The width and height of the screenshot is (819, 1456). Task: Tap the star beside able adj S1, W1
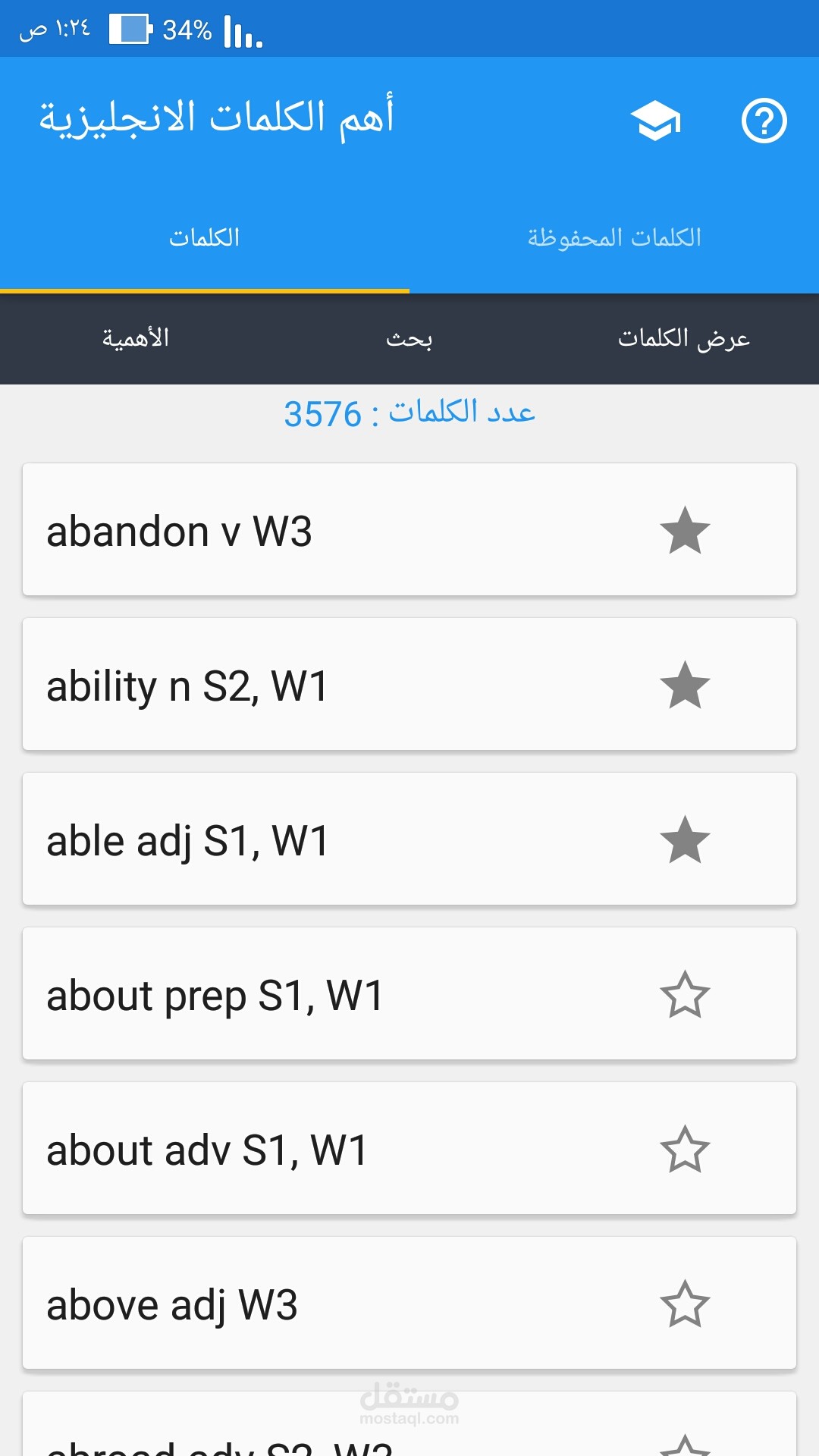click(685, 840)
